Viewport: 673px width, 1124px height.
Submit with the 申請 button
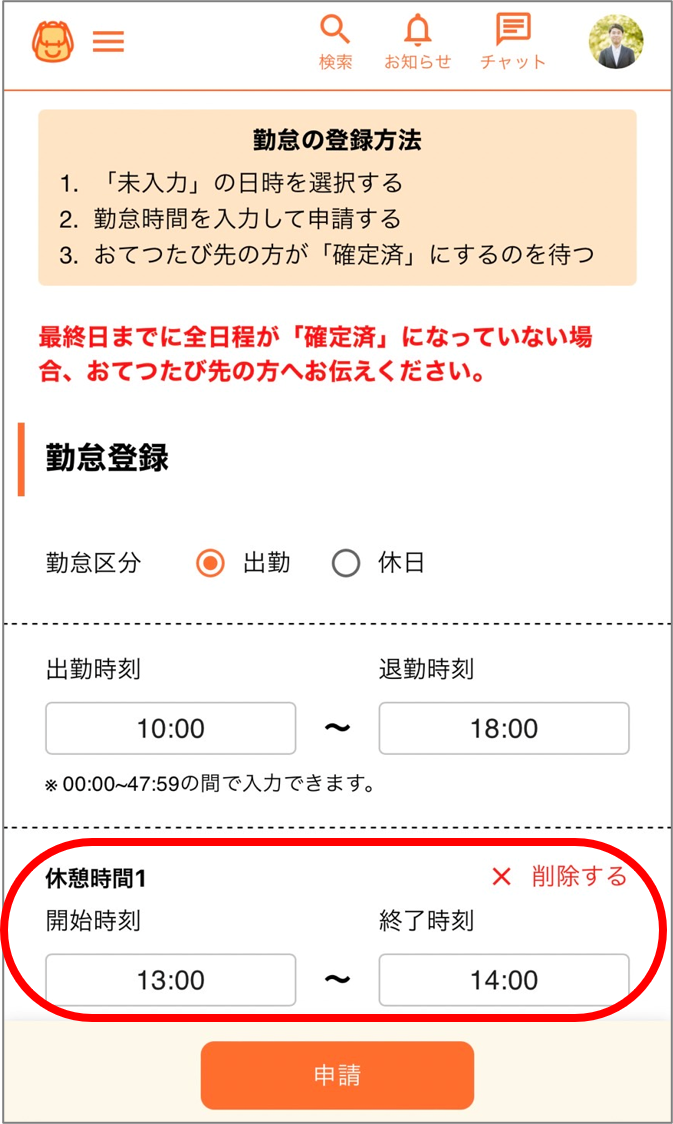tap(337, 1076)
